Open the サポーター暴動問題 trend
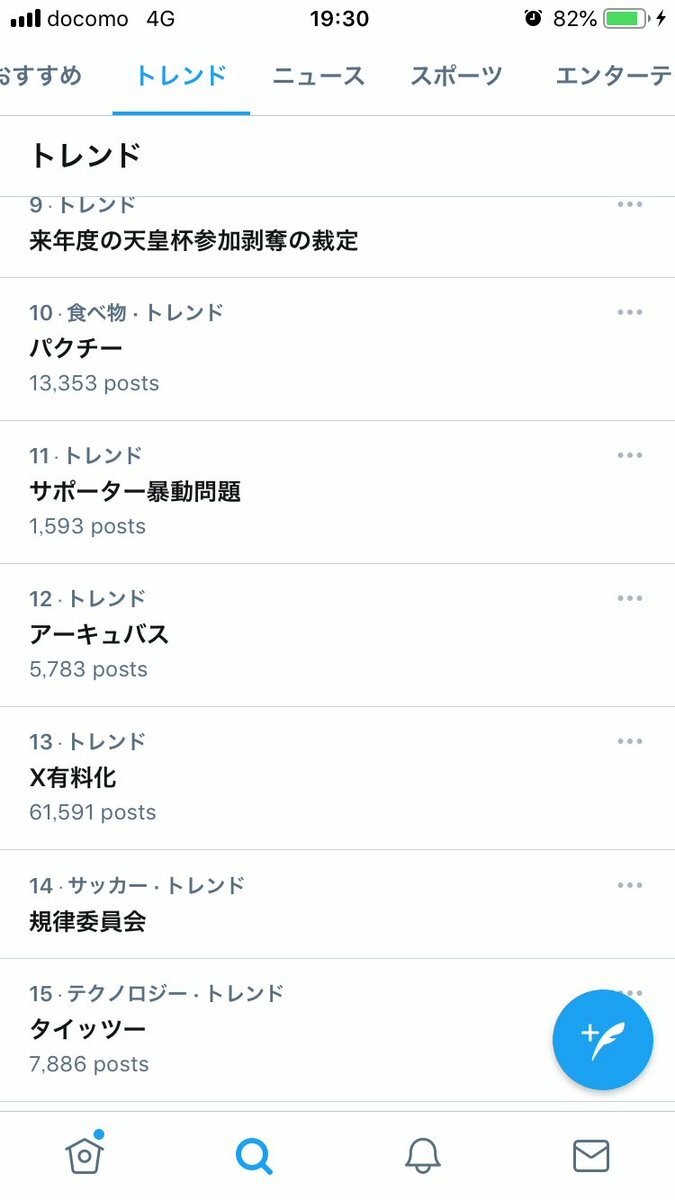Viewport: 675px width, 1200px height. click(x=337, y=492)
